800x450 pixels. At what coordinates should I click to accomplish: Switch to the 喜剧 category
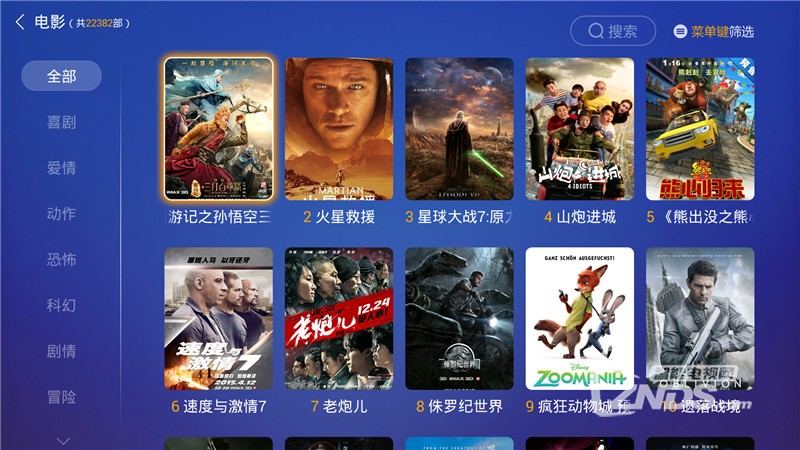click(x=61, y=122)
